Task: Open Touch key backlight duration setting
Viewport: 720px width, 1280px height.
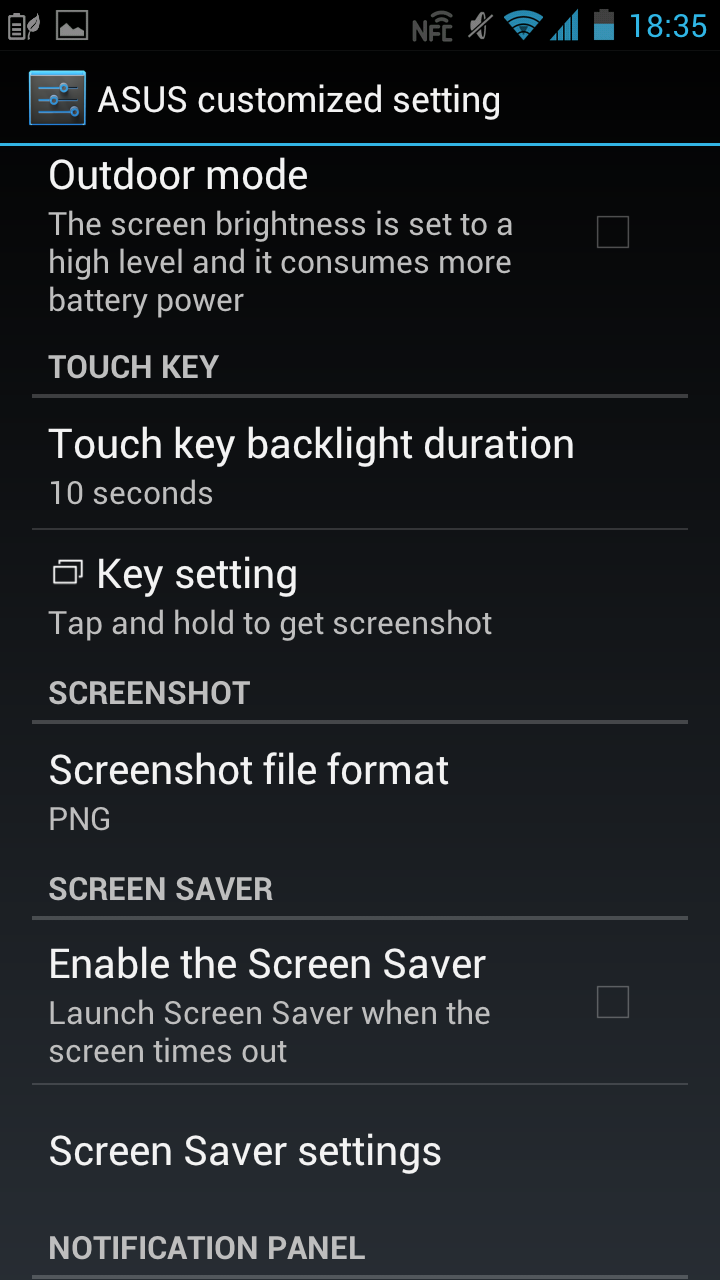Action: point(360,464)
